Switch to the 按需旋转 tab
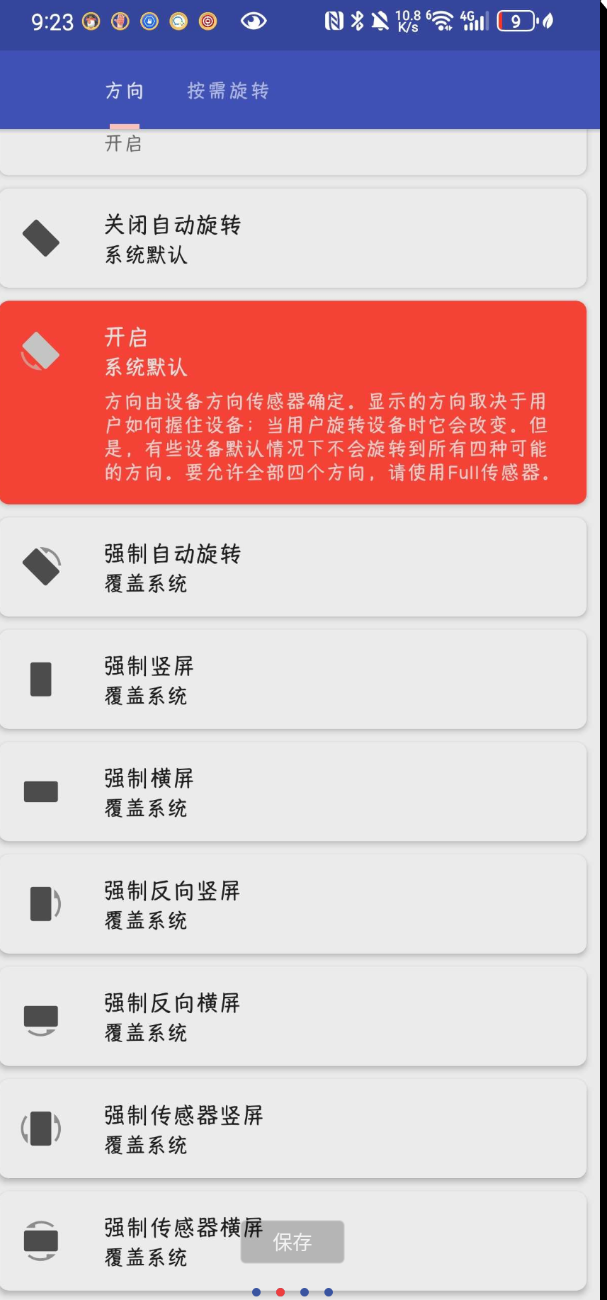The width and height of the screenshot is (607, 1300). [x=228, y=91]
